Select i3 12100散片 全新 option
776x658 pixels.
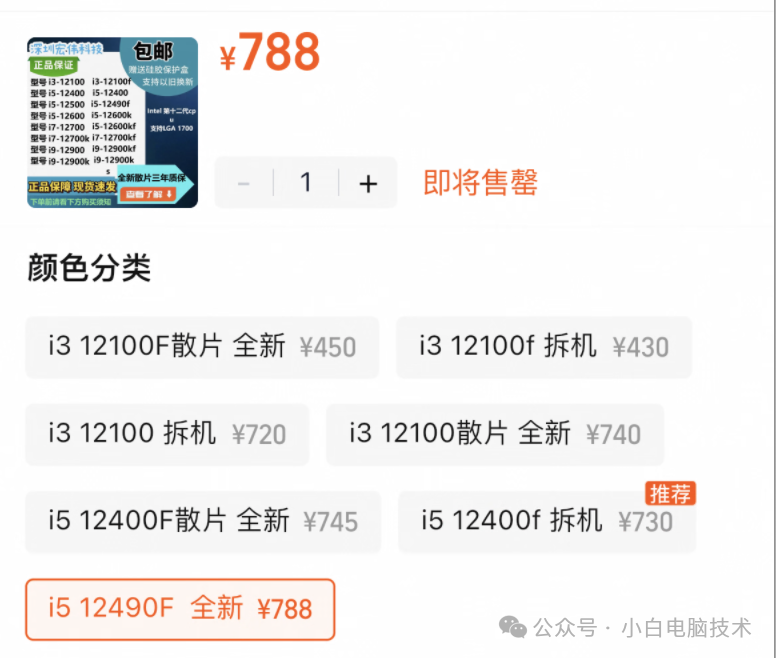pos(495,434)
